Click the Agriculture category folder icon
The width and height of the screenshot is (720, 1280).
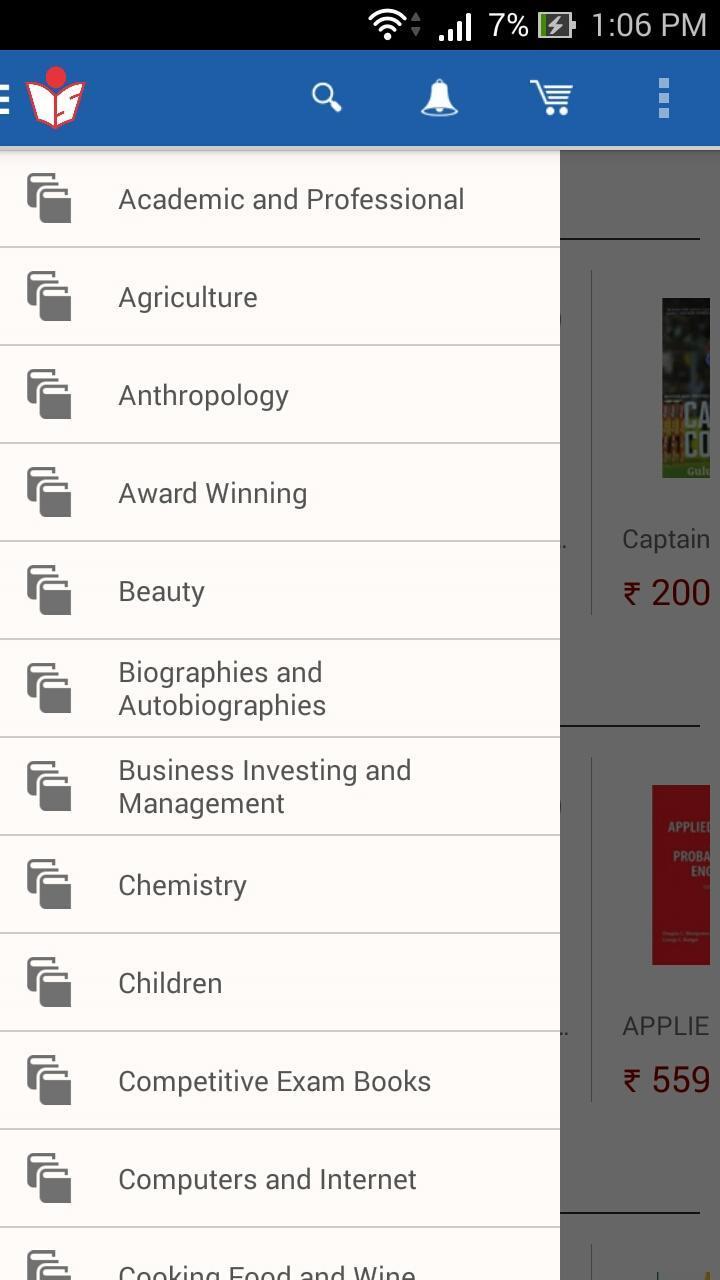[50, 297]
